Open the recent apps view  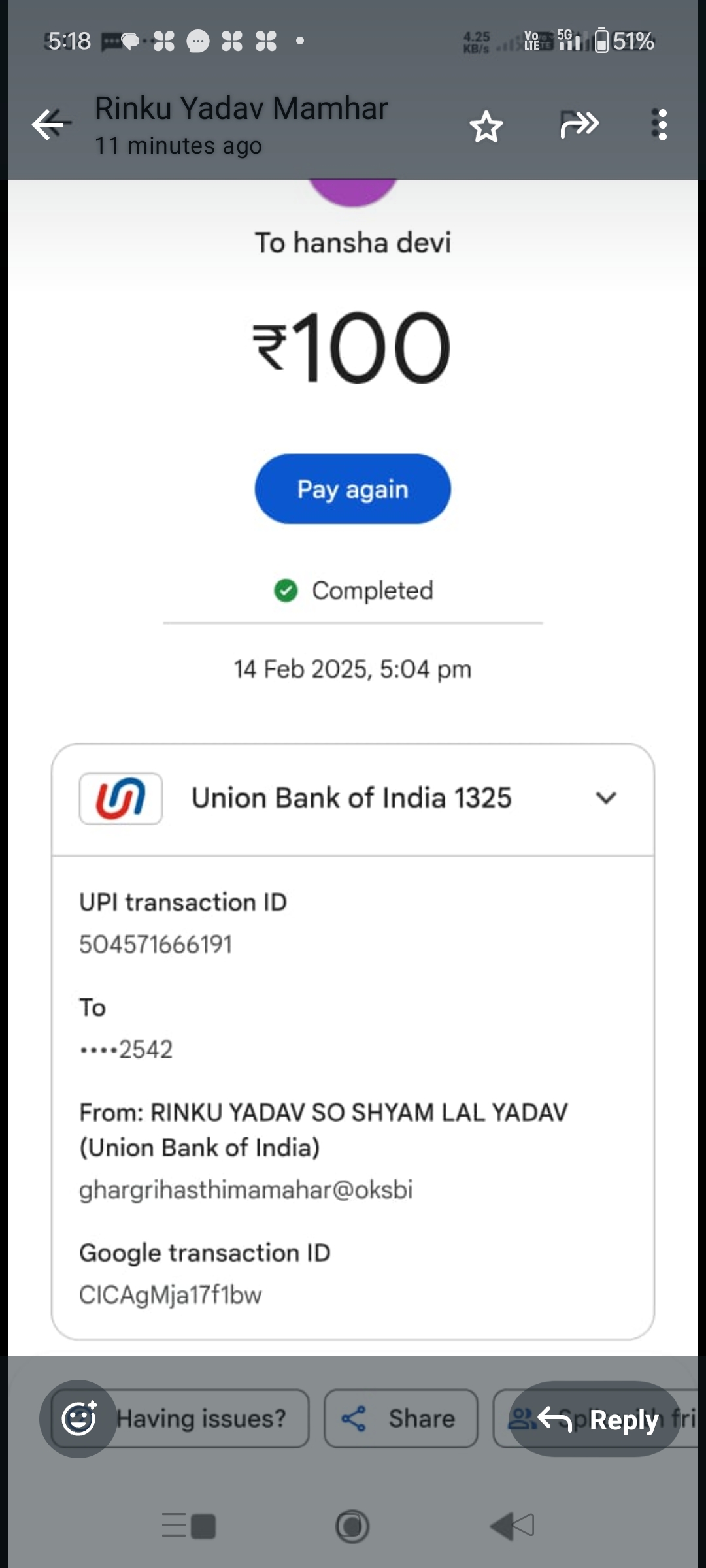(x=189, y=1527)
